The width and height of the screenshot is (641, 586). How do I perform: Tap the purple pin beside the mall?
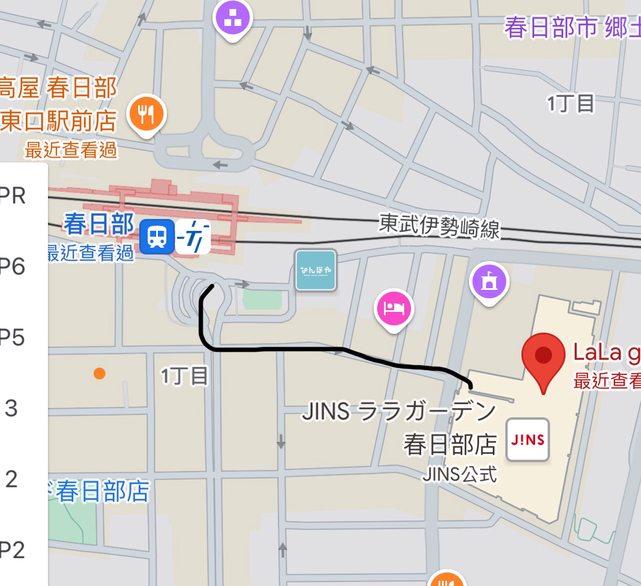(487, 279)
